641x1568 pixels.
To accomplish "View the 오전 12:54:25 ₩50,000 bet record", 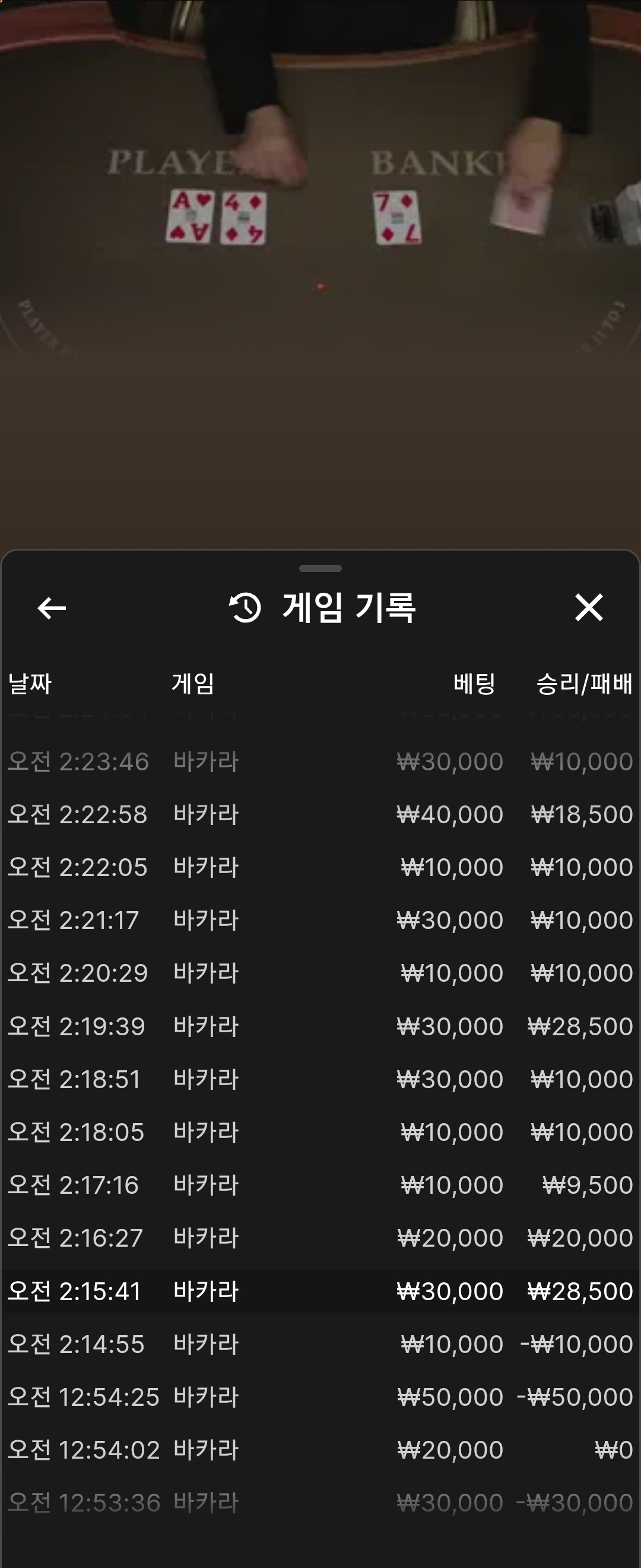I will (x=320, y=1397).
